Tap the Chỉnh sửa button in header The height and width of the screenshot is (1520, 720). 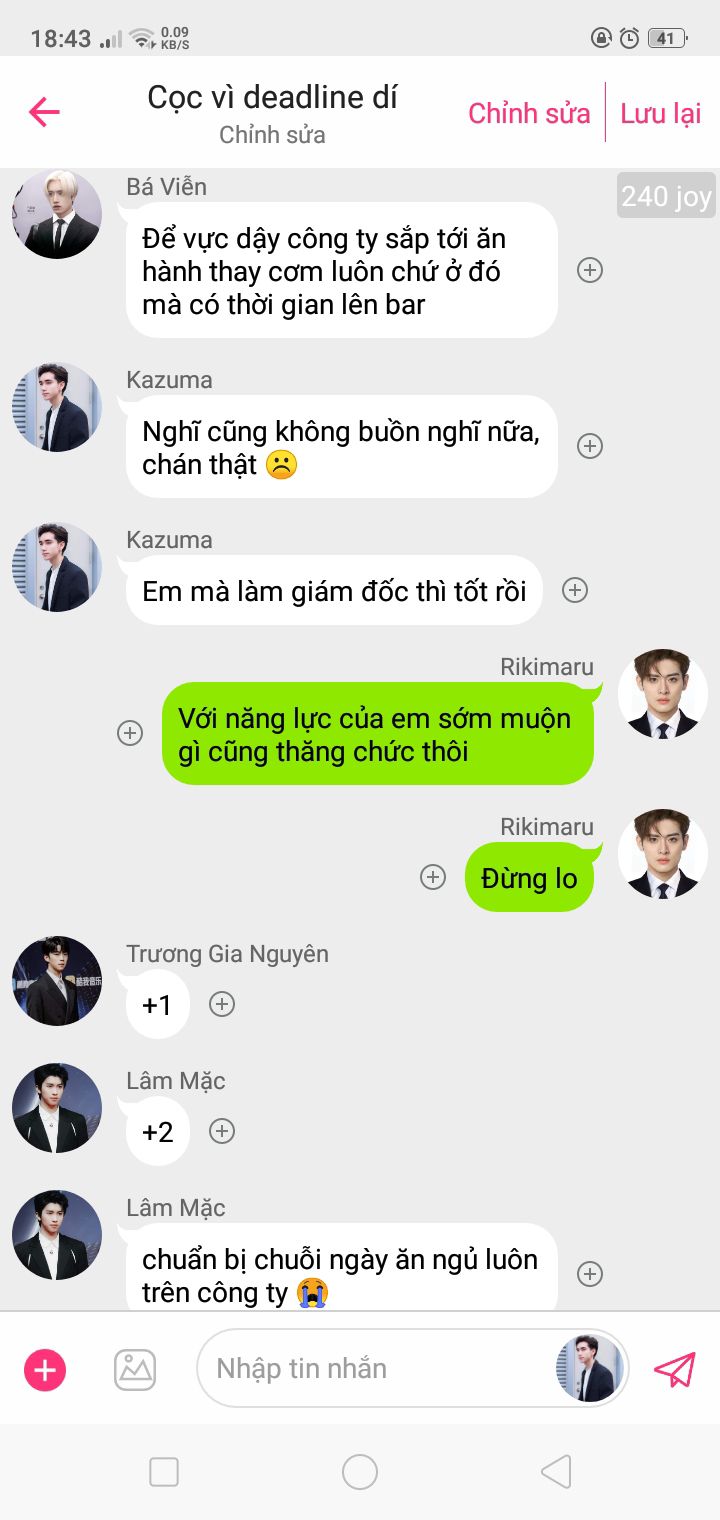tap(529, 113)
